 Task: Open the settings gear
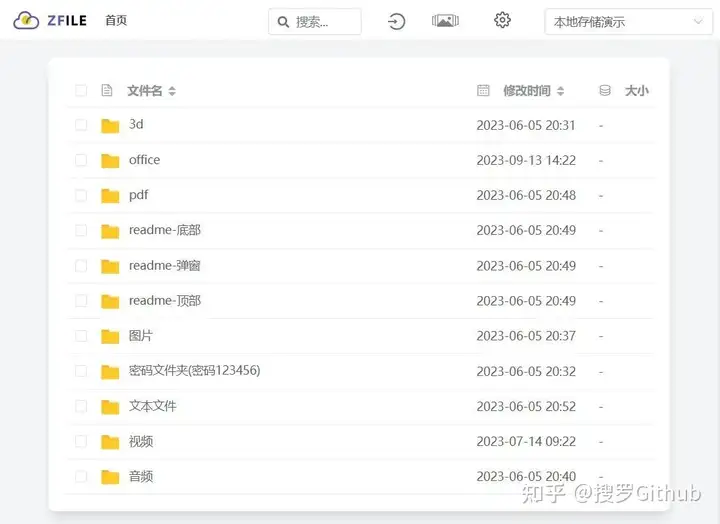502,20
